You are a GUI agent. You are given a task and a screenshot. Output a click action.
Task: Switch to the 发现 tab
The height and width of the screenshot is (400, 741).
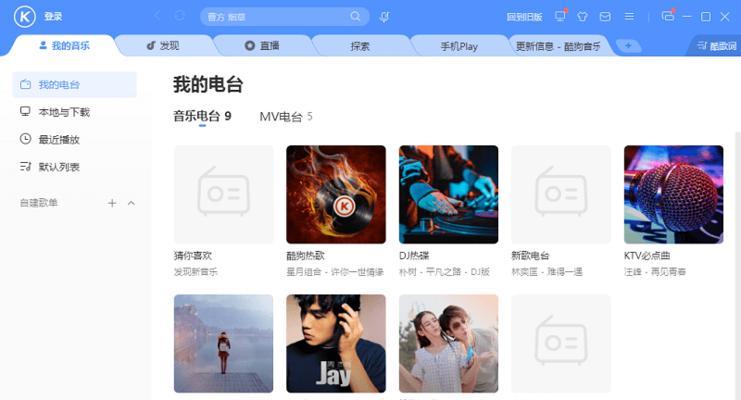(x=163, y=46)
